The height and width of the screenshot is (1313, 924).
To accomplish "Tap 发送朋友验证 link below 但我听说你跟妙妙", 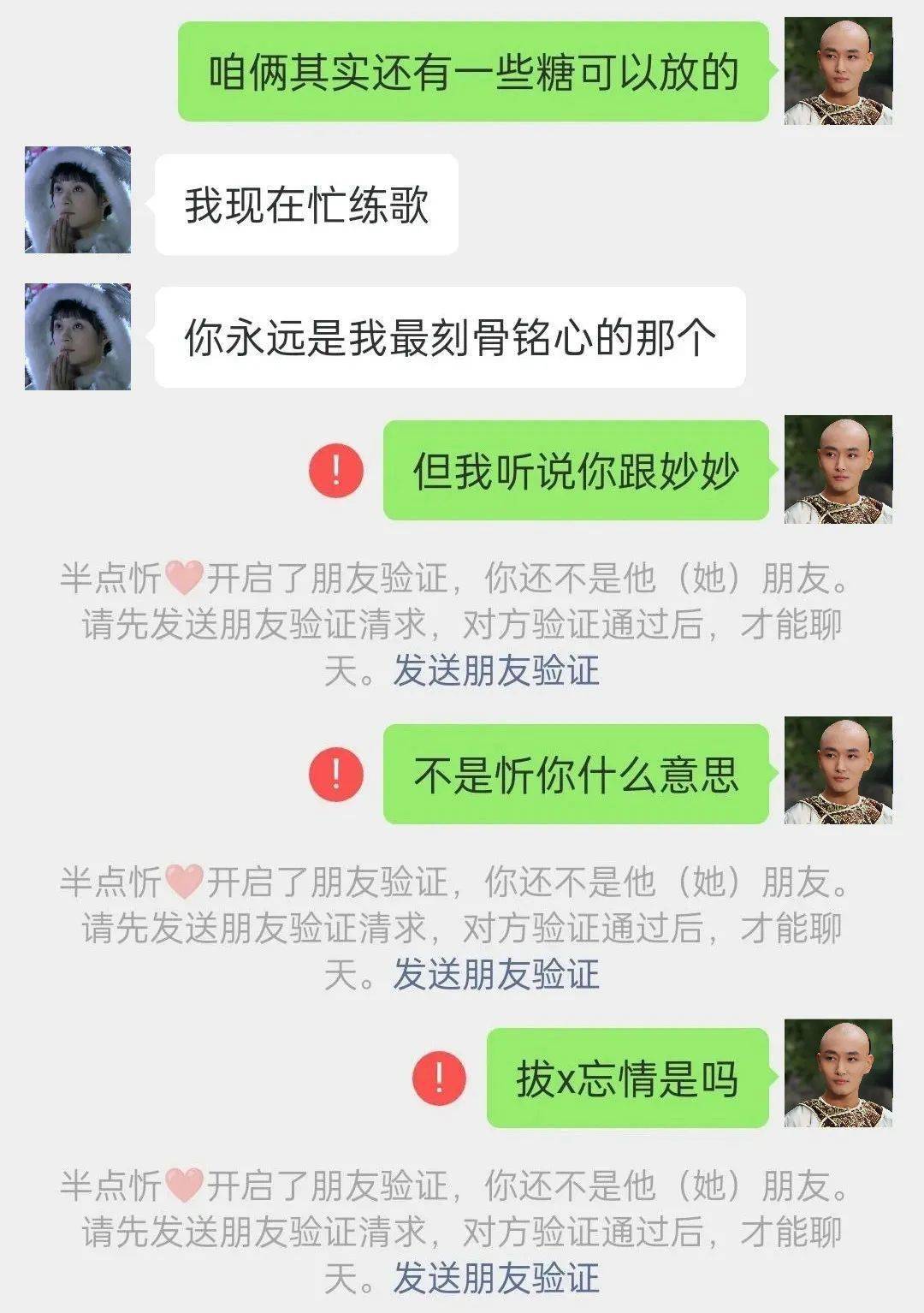I will (496, 670).
